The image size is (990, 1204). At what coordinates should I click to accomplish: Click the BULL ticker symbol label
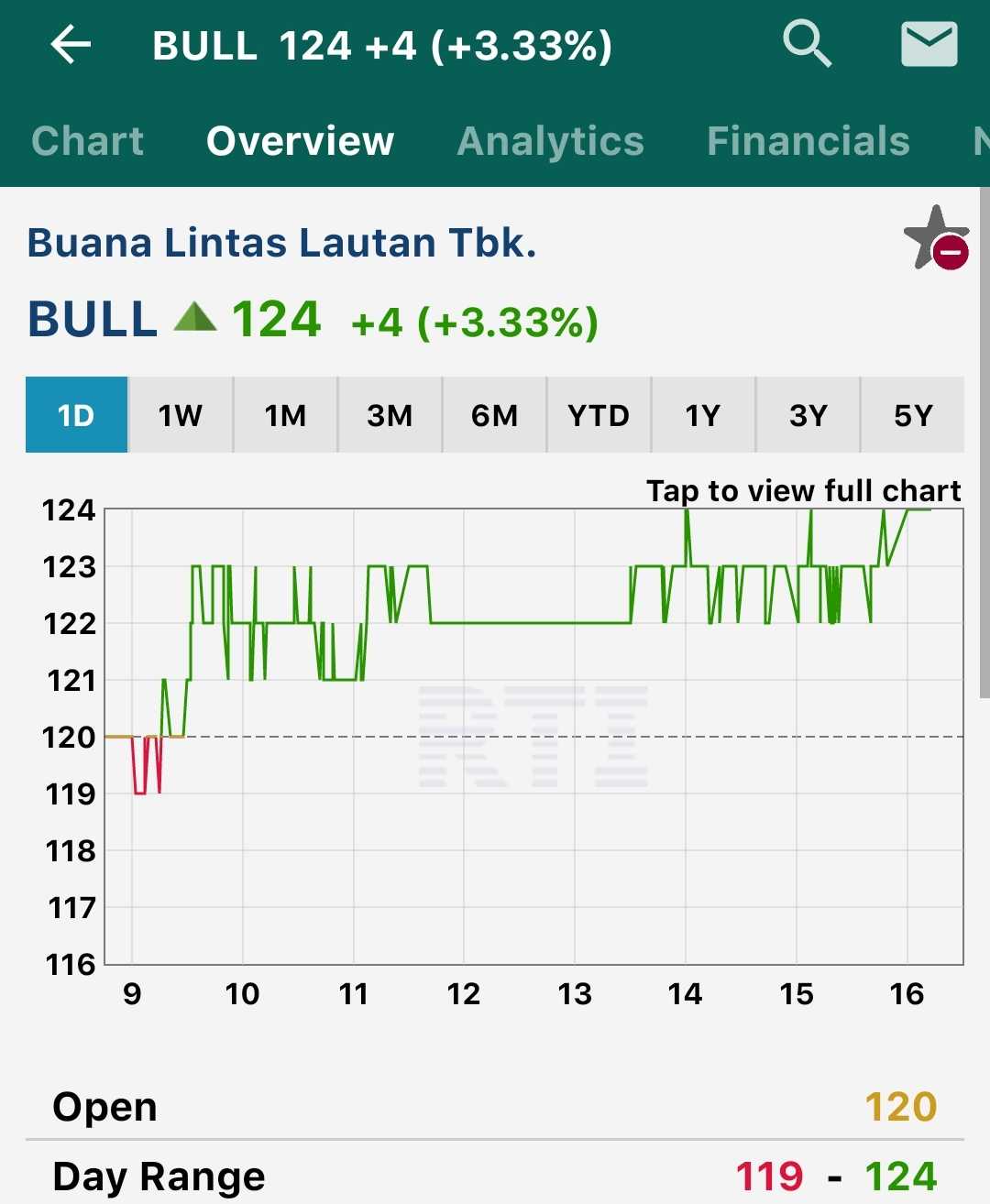pyautogui.click(x=92, y=320)
